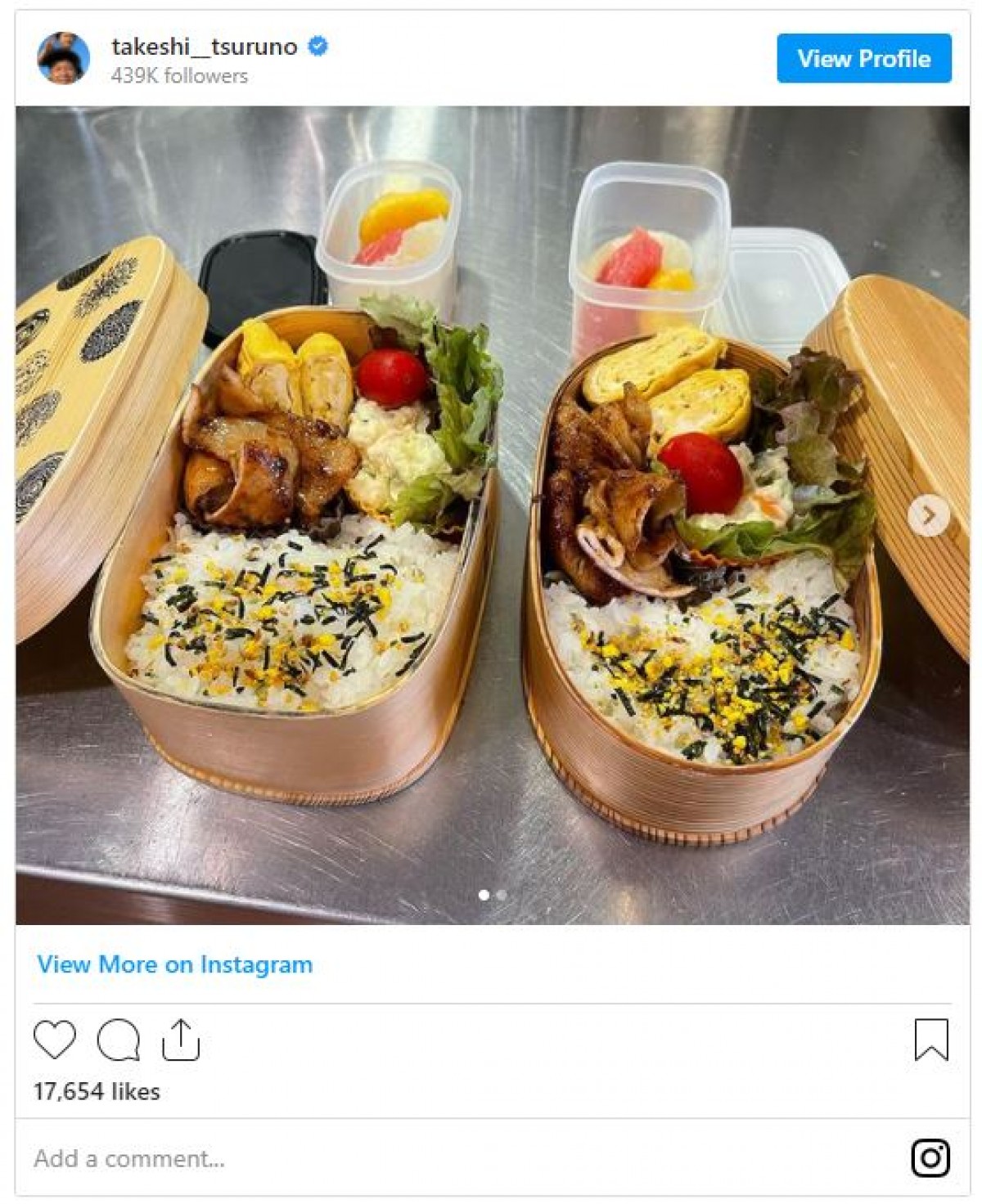982x1204 pixels.
Task: Open the Instagram logo icon
Action: (930, 1158)
